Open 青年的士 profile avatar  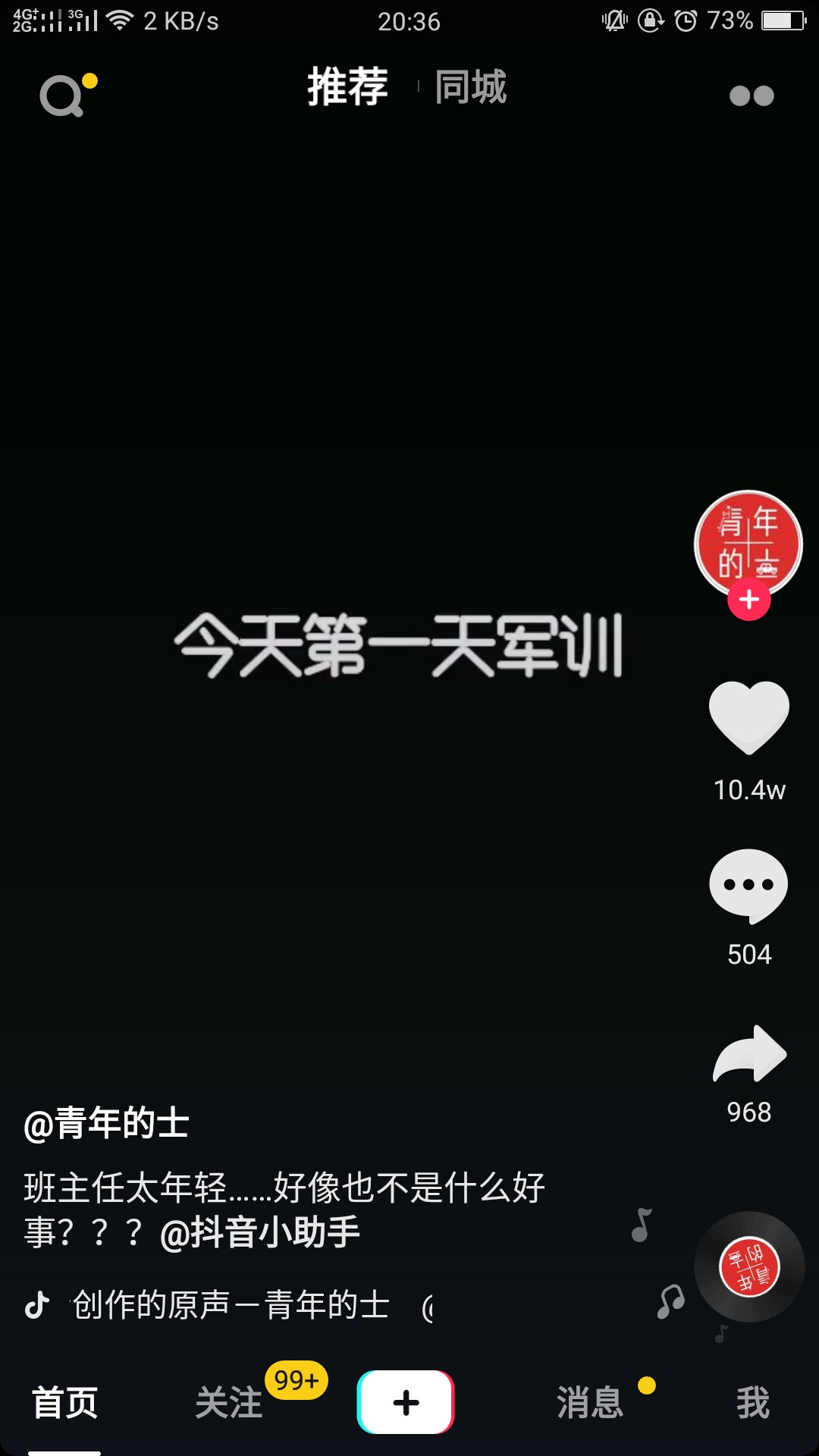point(748,541)
